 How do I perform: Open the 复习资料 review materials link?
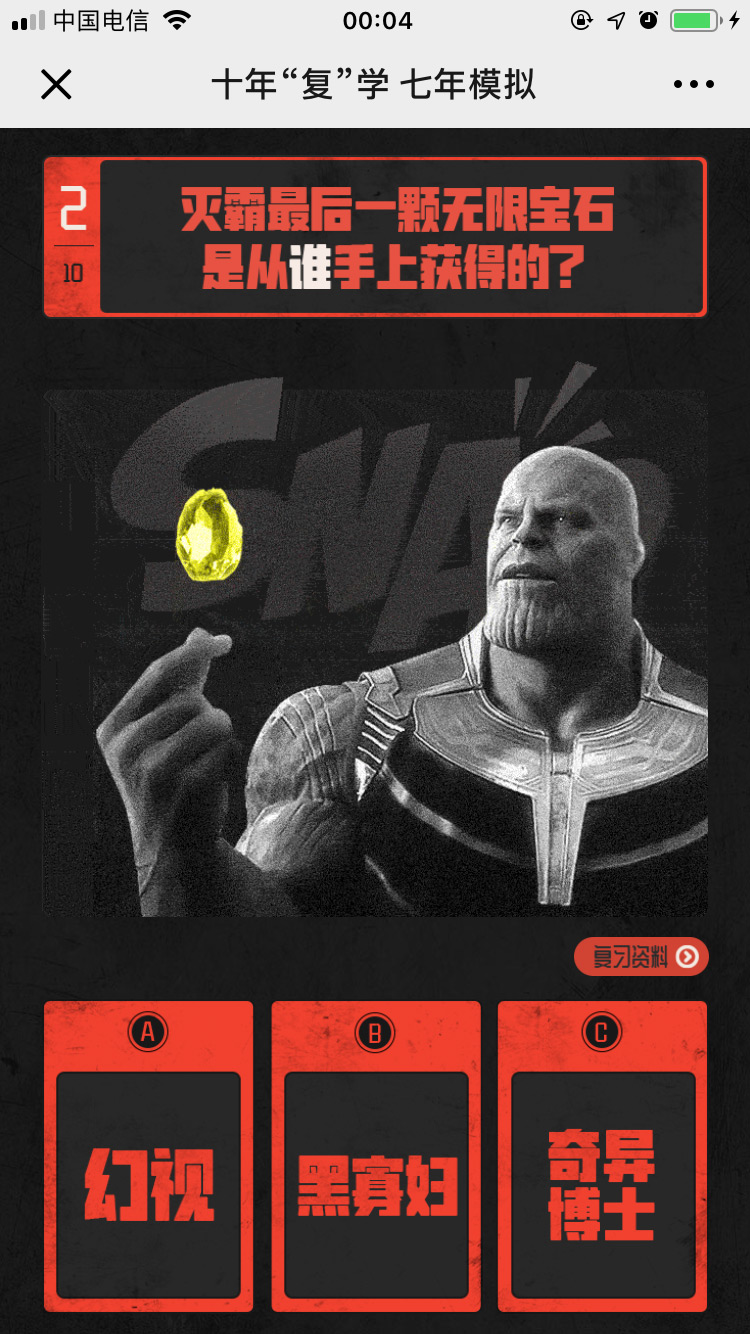641,957
